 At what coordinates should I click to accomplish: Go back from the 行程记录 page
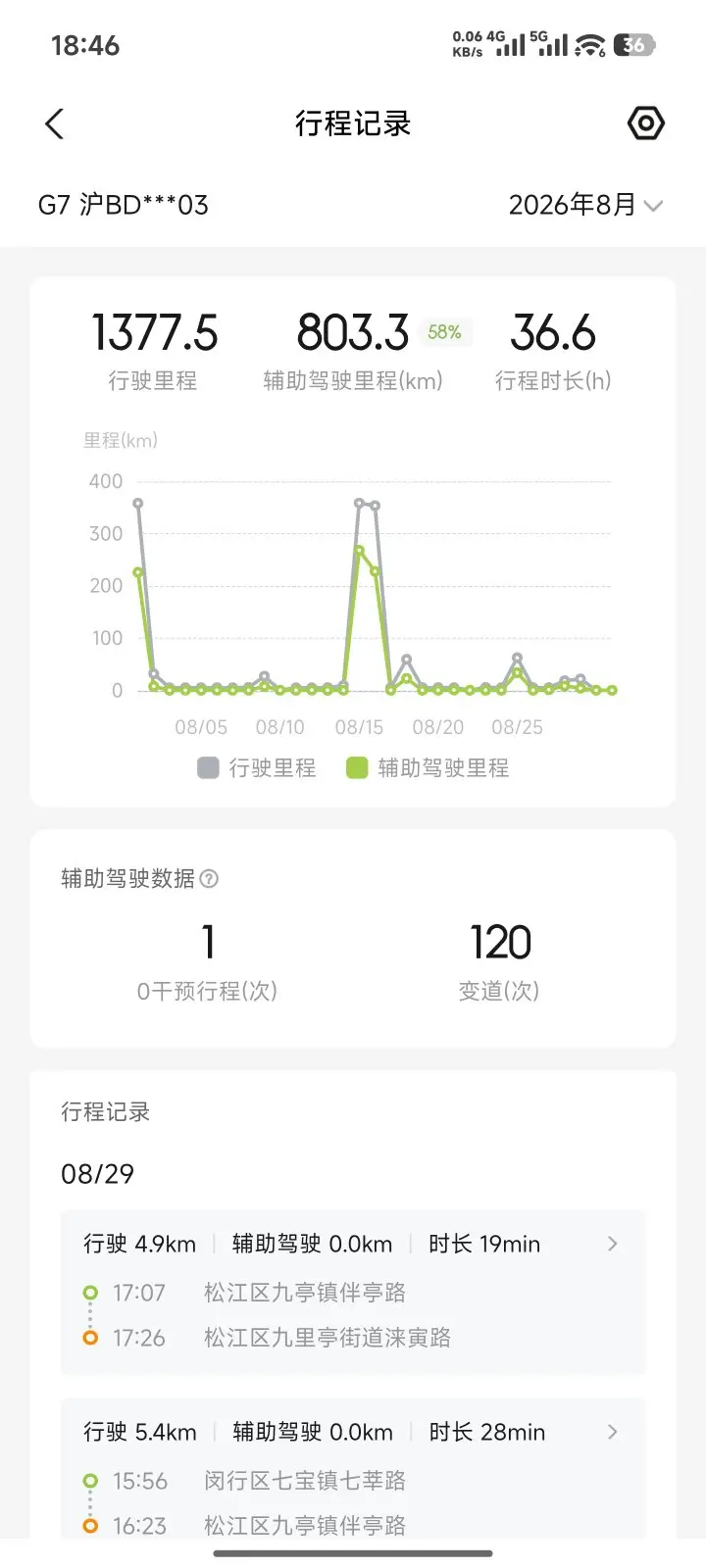pos(55,123)
